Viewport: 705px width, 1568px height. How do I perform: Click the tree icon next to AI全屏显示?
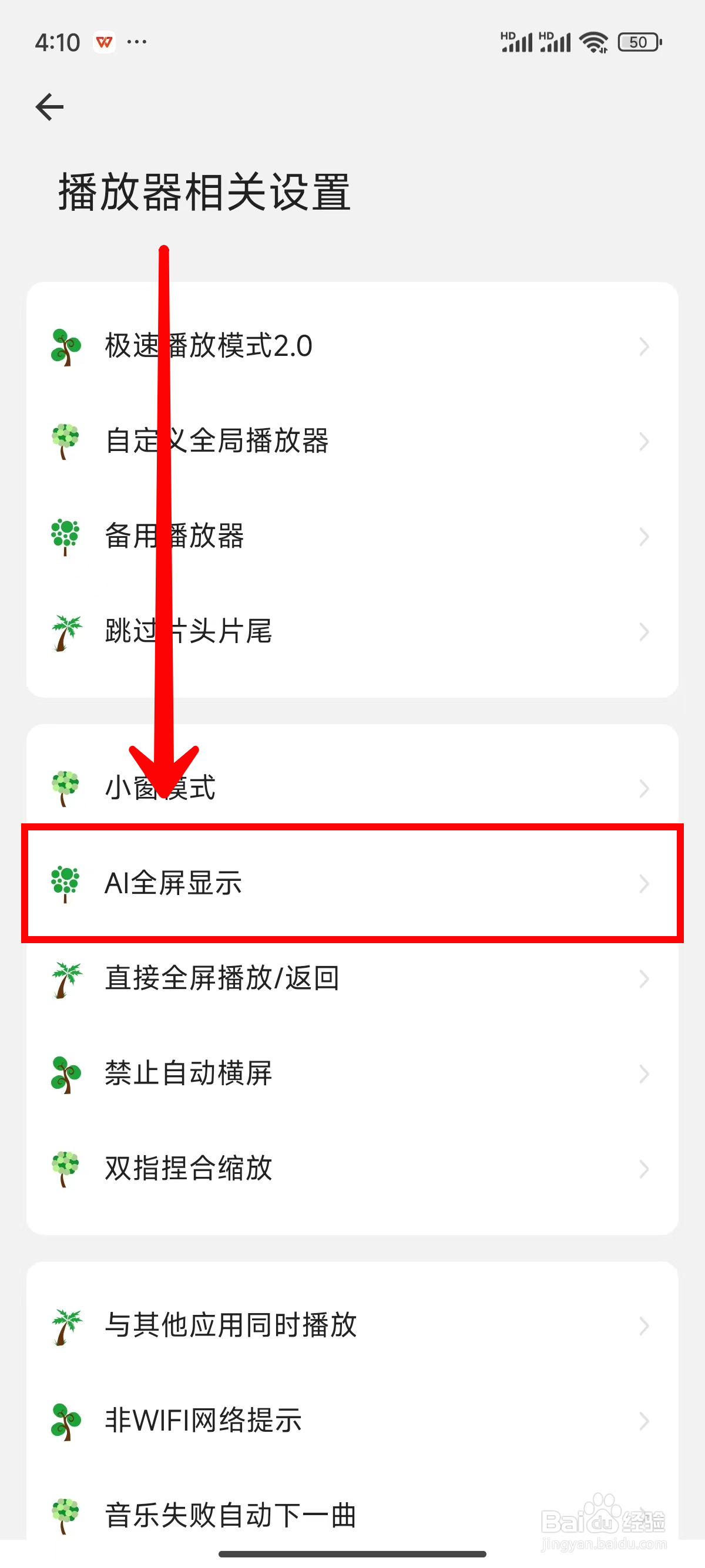click(64, 884)
